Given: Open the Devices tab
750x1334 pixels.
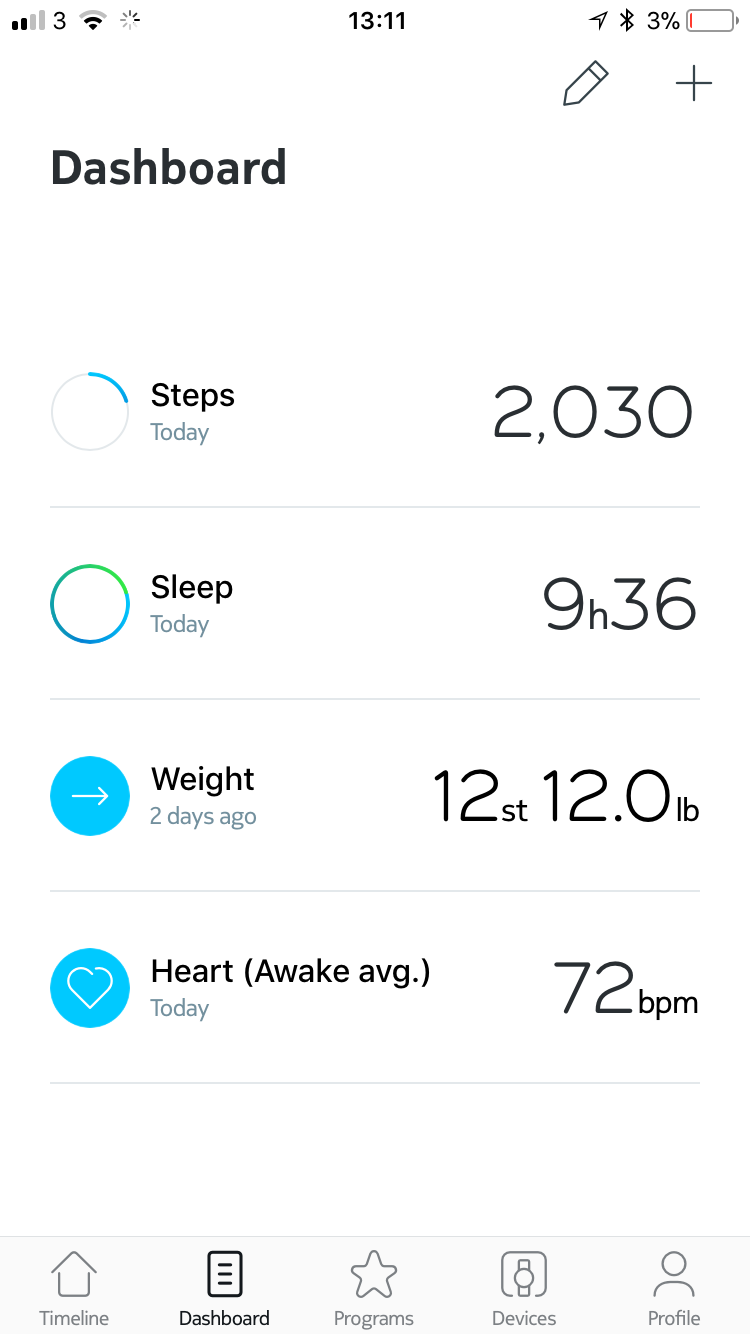Looking at the screenshot, I should (524, 1288).
